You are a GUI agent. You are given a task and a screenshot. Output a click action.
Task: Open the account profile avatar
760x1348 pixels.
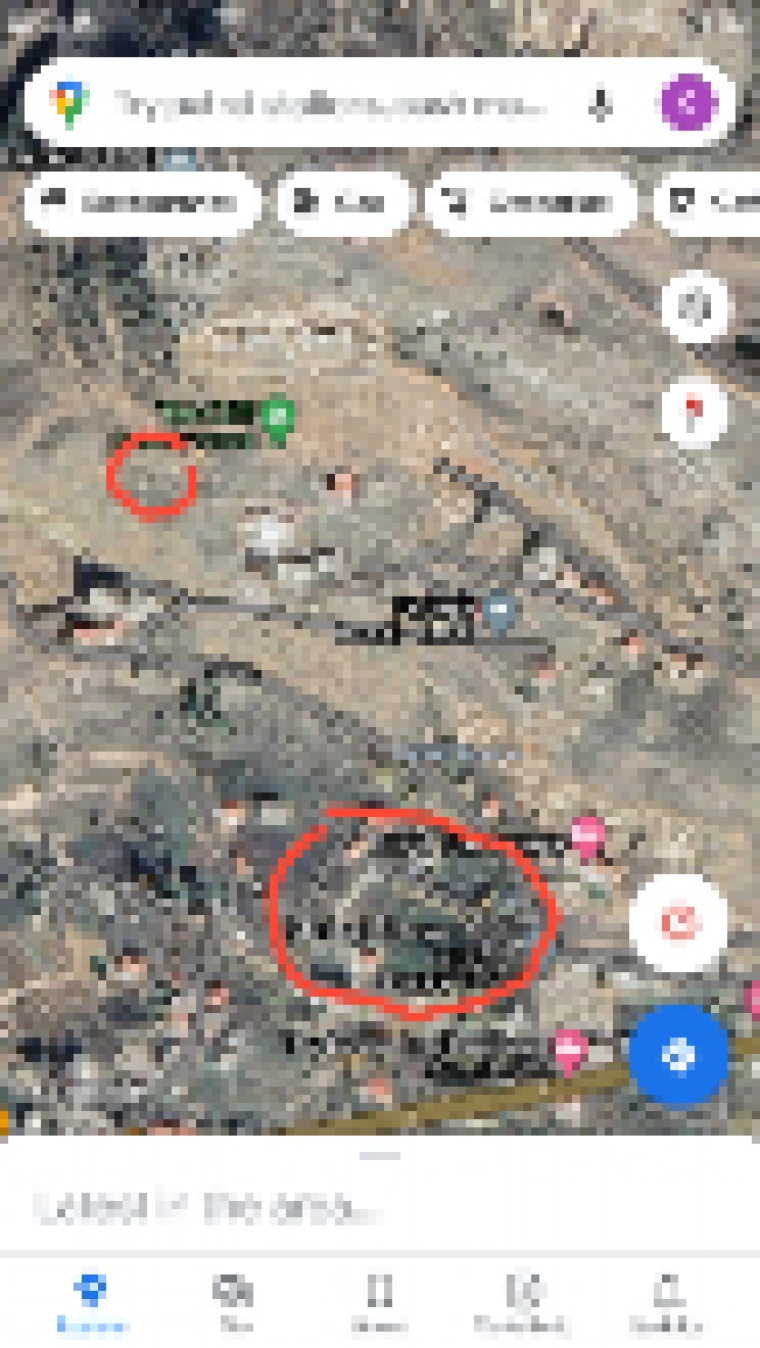tap(688, 103)
